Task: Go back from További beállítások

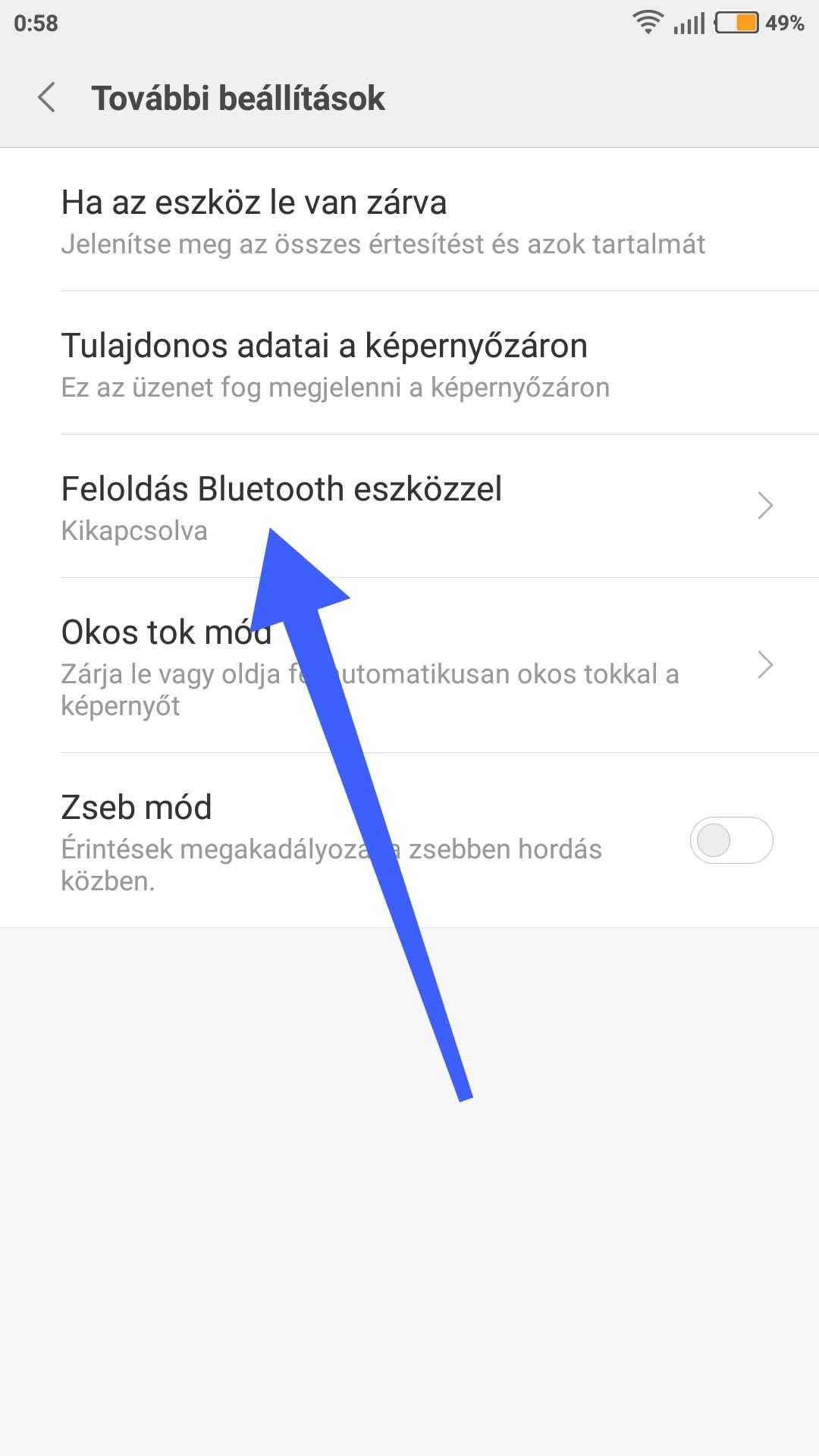Action: pyautogui.click(x=47, y=98)
